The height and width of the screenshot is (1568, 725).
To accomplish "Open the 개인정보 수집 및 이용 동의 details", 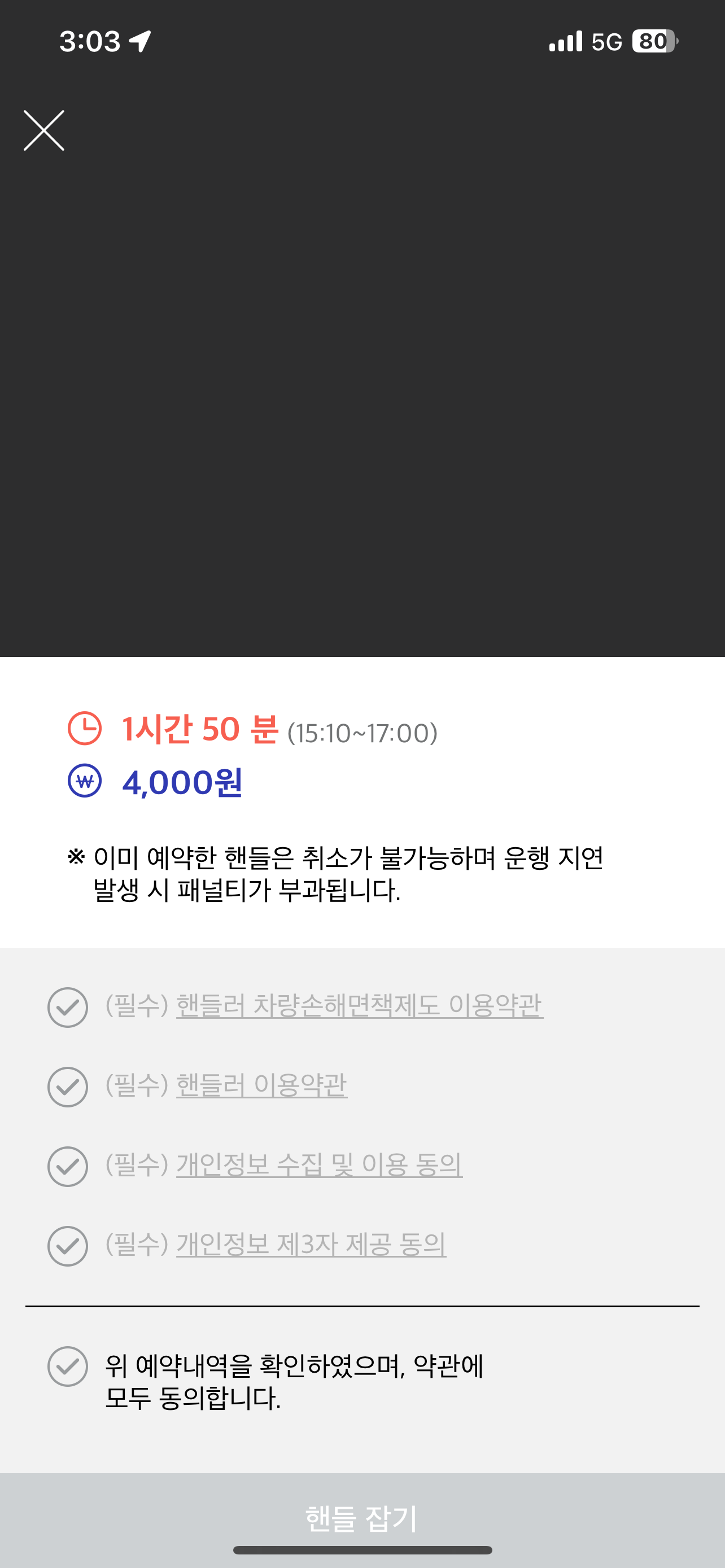I will 318,1166.
